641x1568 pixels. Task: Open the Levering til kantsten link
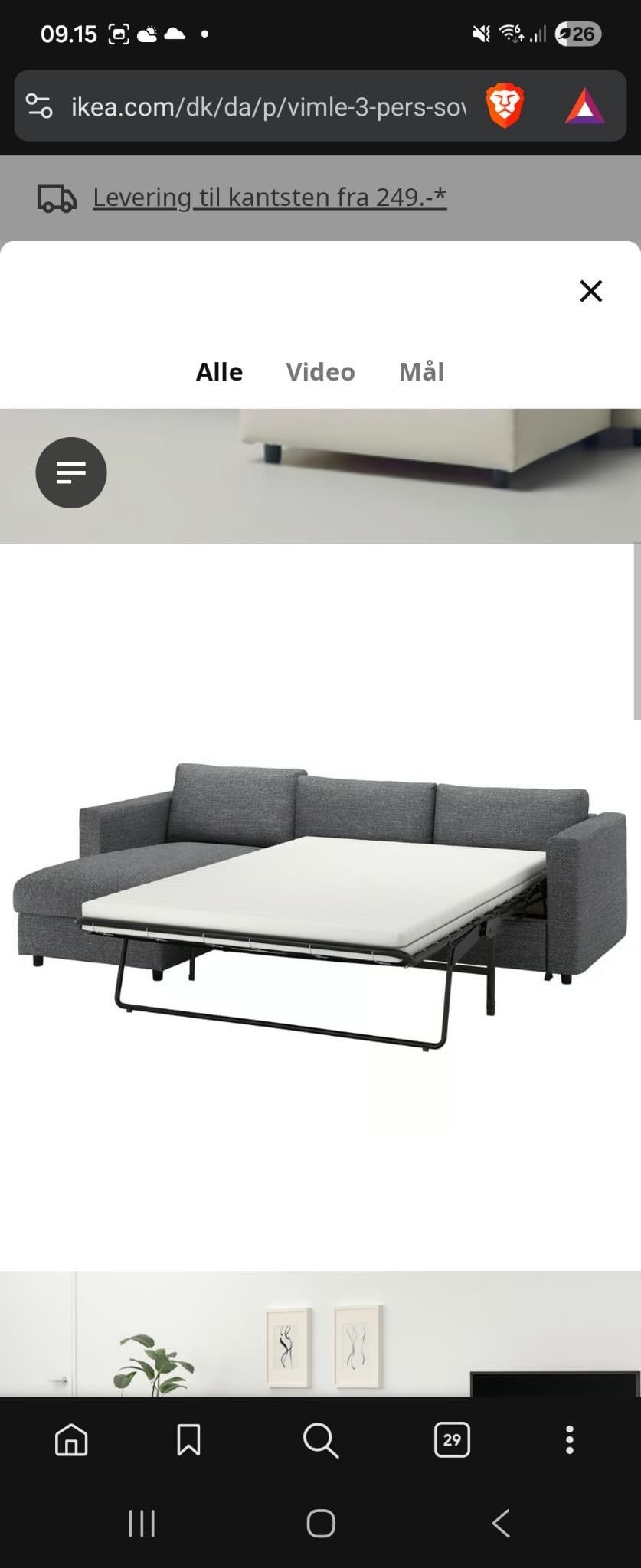coord(269,198)
